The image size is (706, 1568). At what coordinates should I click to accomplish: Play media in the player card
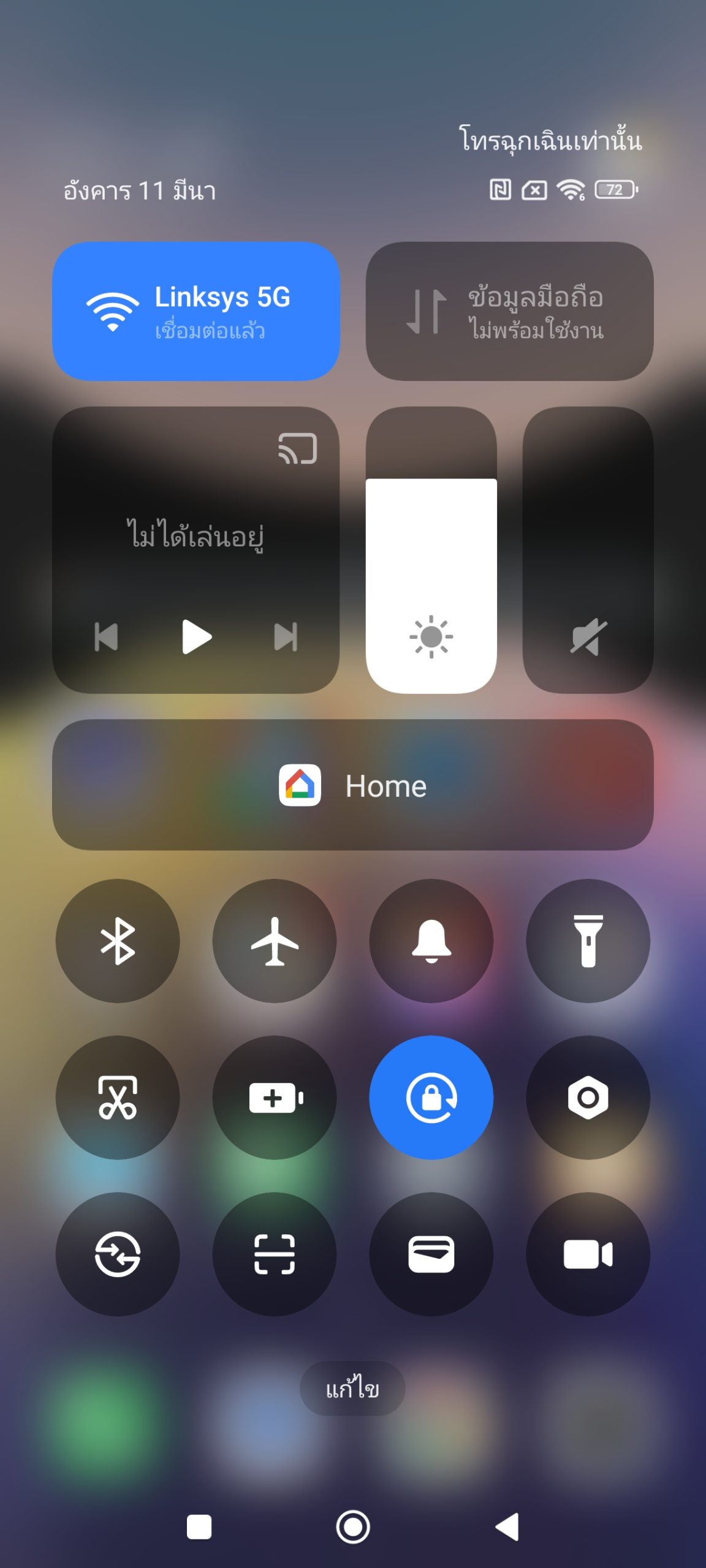point(197,637)
